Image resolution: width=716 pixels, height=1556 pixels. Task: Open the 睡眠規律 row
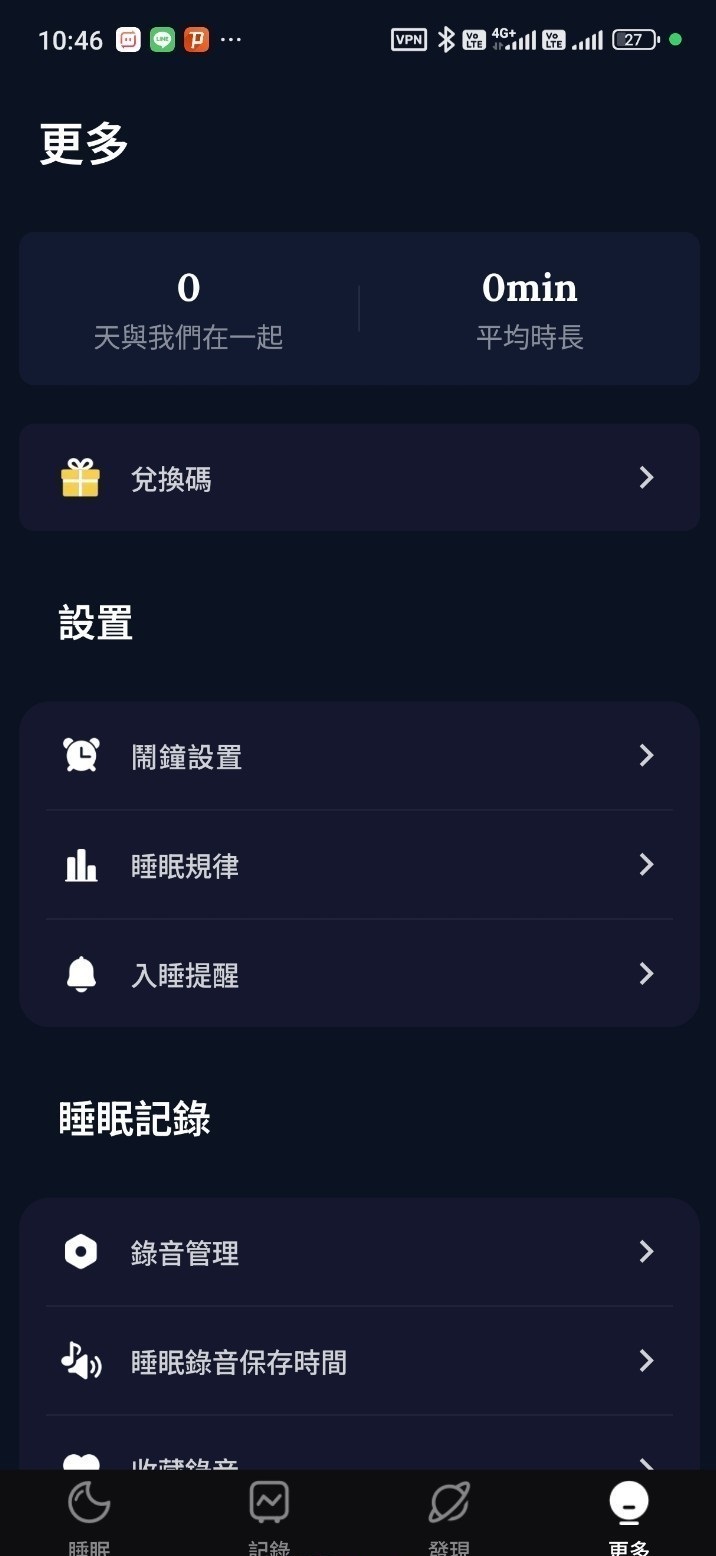(358, 865)
